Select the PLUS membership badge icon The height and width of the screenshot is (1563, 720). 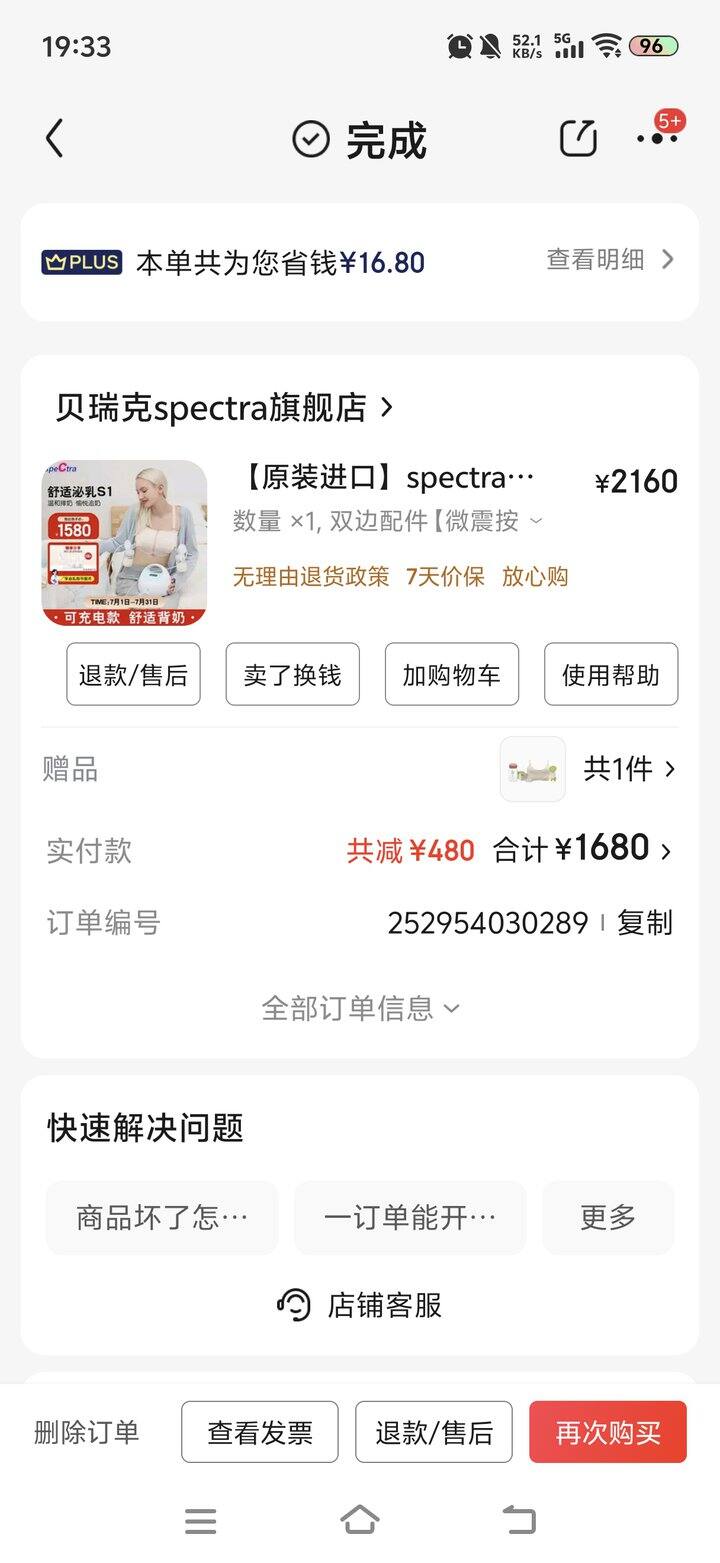(80, 261)
